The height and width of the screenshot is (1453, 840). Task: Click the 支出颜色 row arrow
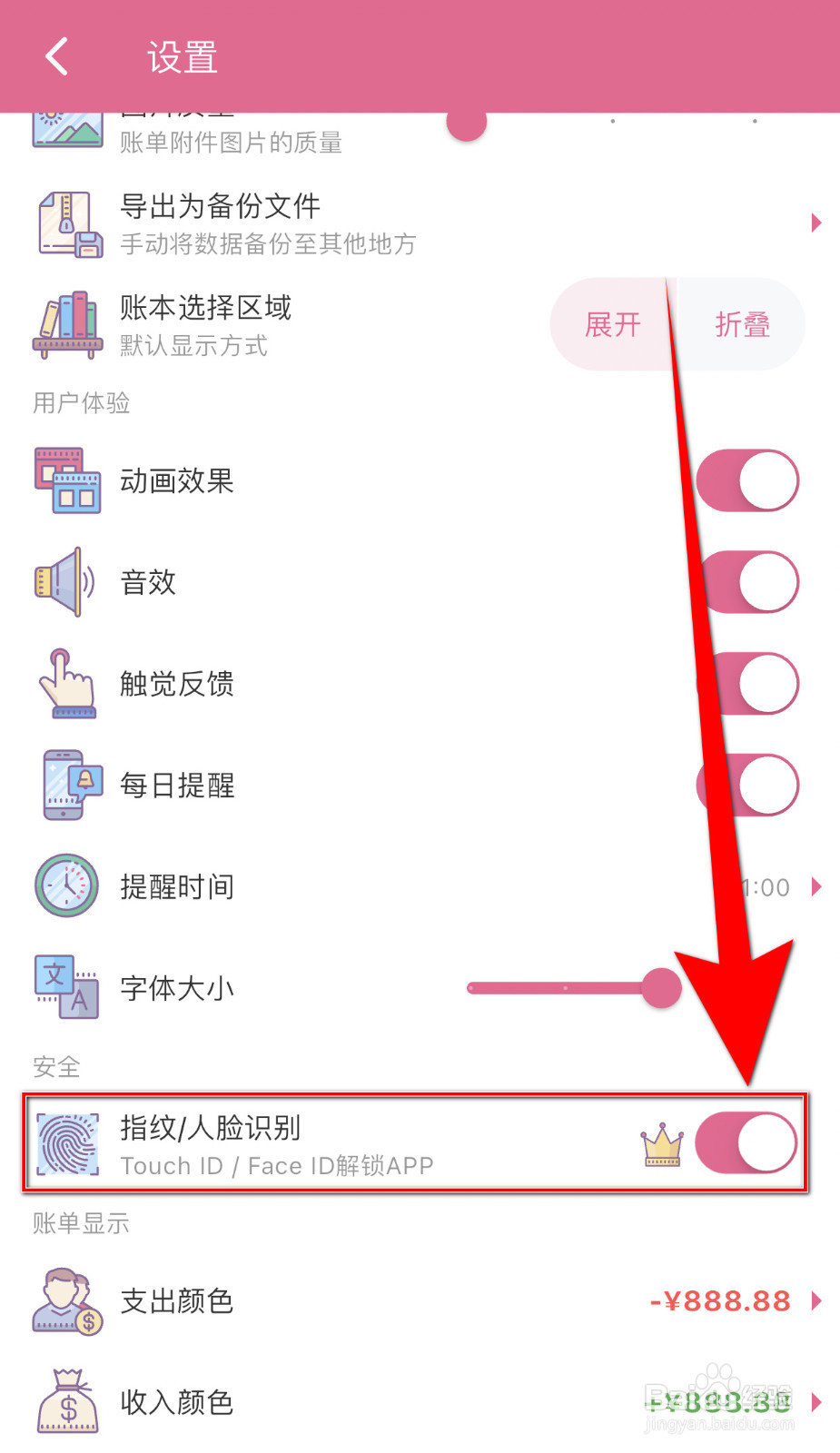click(816, 1300)
